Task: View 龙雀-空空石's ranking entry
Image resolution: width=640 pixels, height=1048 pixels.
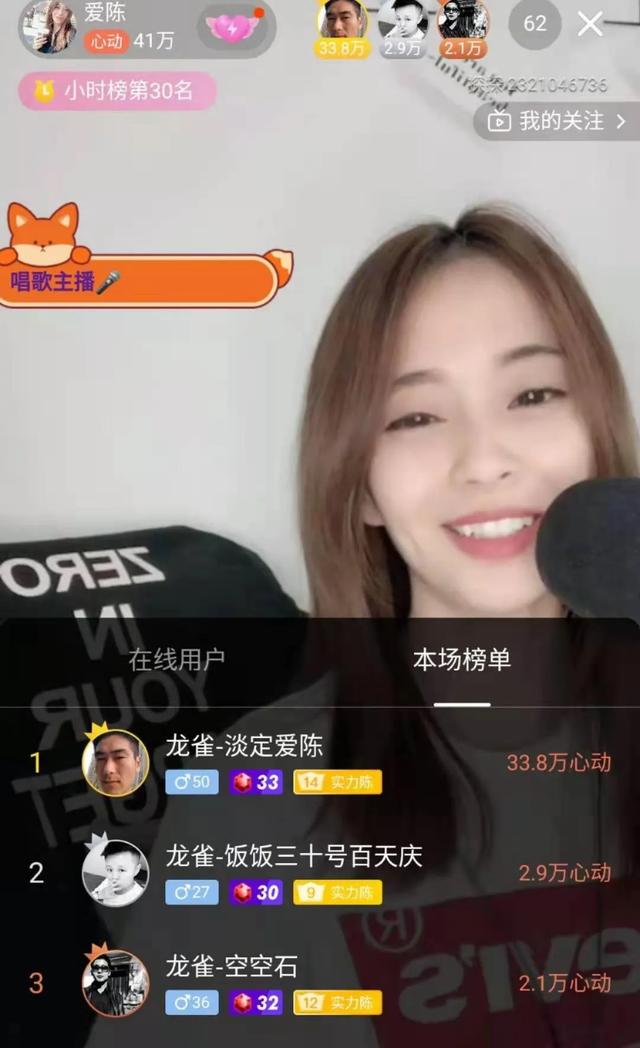Action: (320, 982)
